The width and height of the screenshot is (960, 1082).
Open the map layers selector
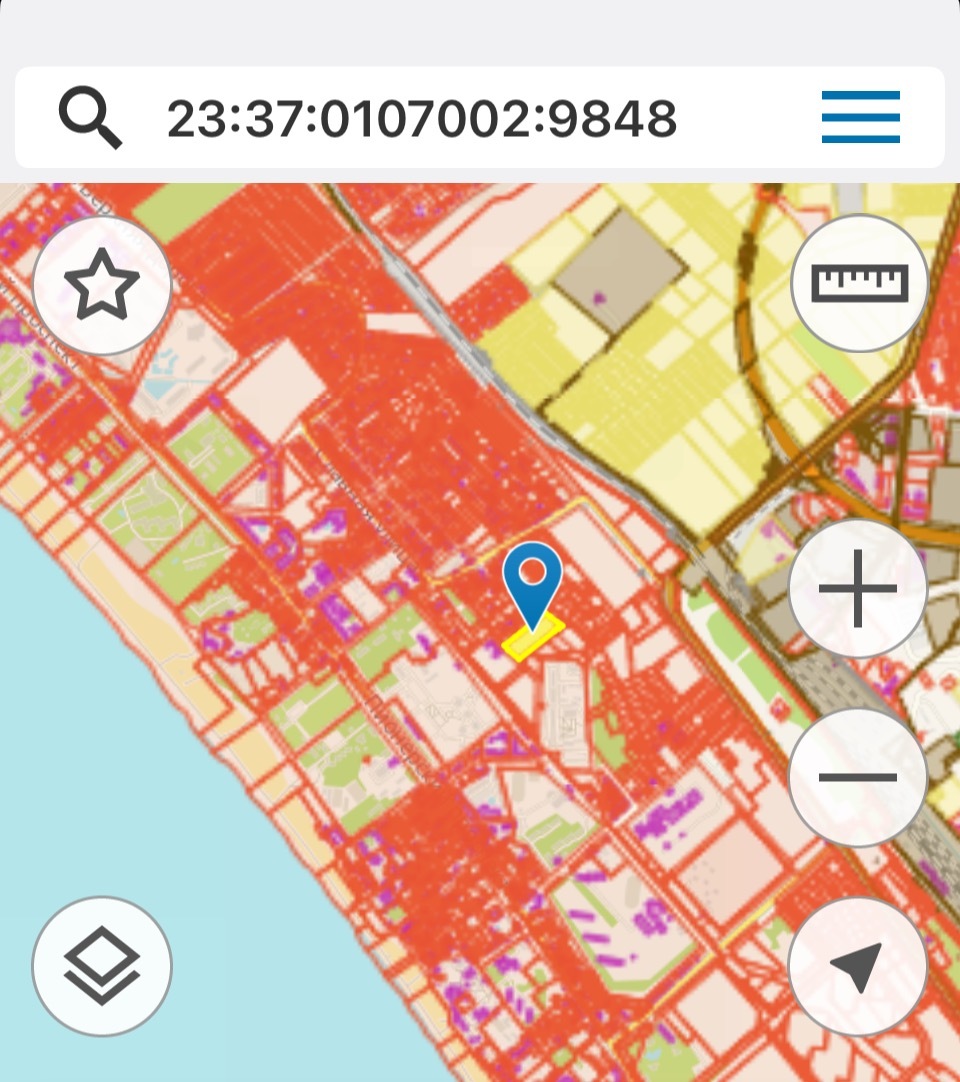point(102,965)
